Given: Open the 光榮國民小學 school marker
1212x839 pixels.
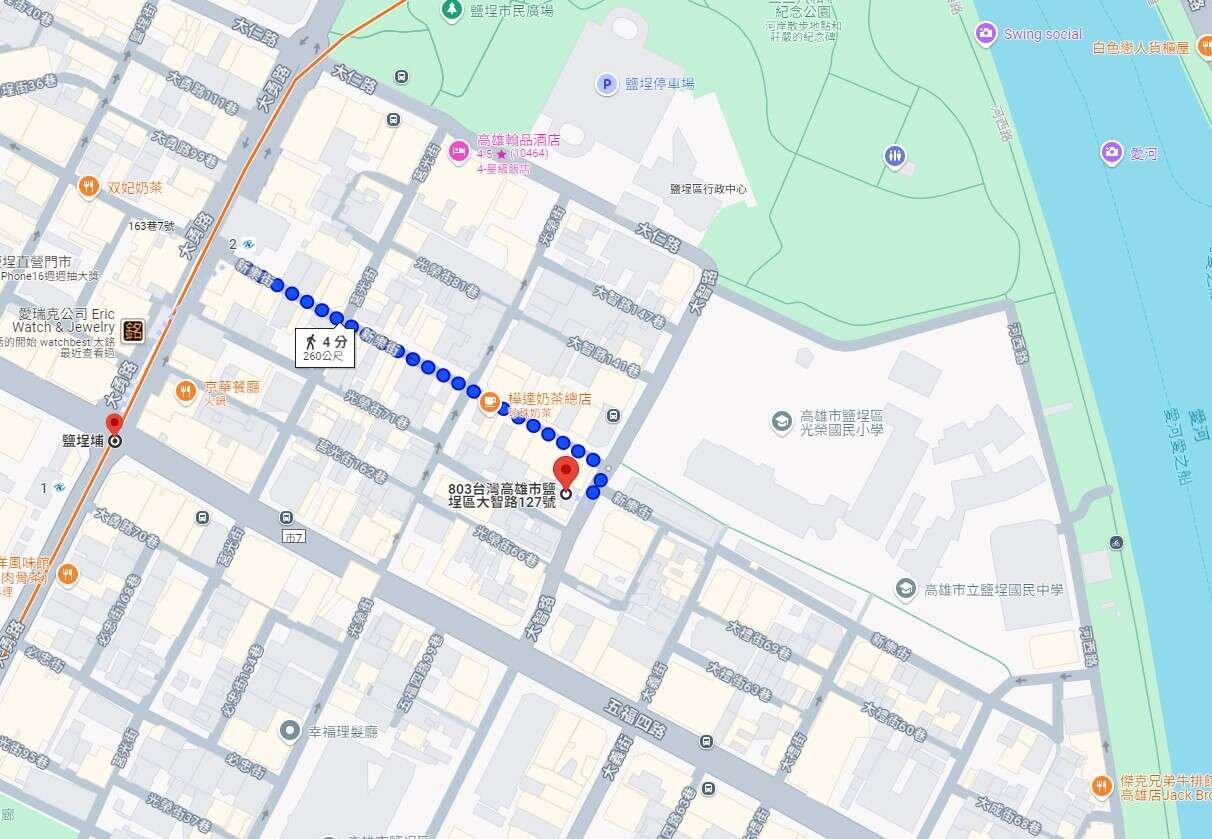Looking at the screenshot, I should pos(780,422).
